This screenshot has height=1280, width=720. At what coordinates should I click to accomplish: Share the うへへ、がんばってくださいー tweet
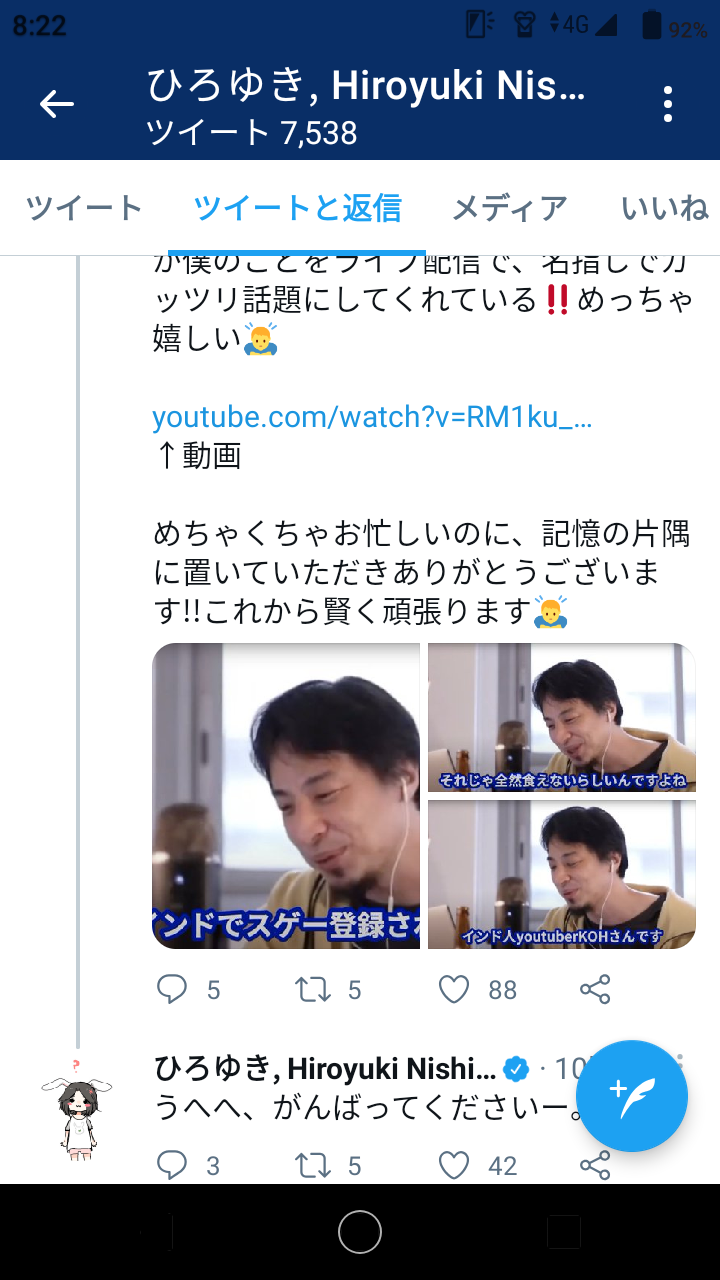click(595, 1165)
